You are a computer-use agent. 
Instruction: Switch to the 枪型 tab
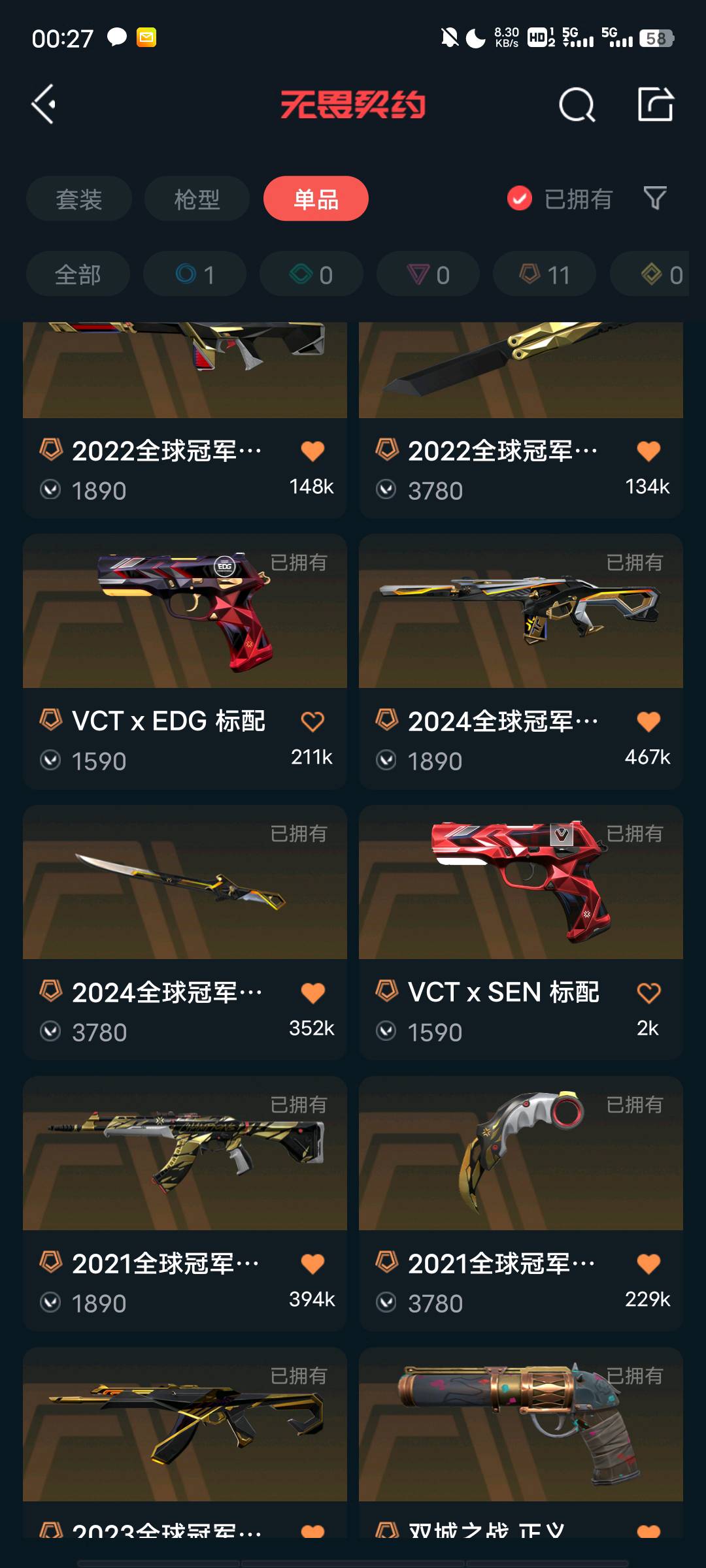pos(197,199)
